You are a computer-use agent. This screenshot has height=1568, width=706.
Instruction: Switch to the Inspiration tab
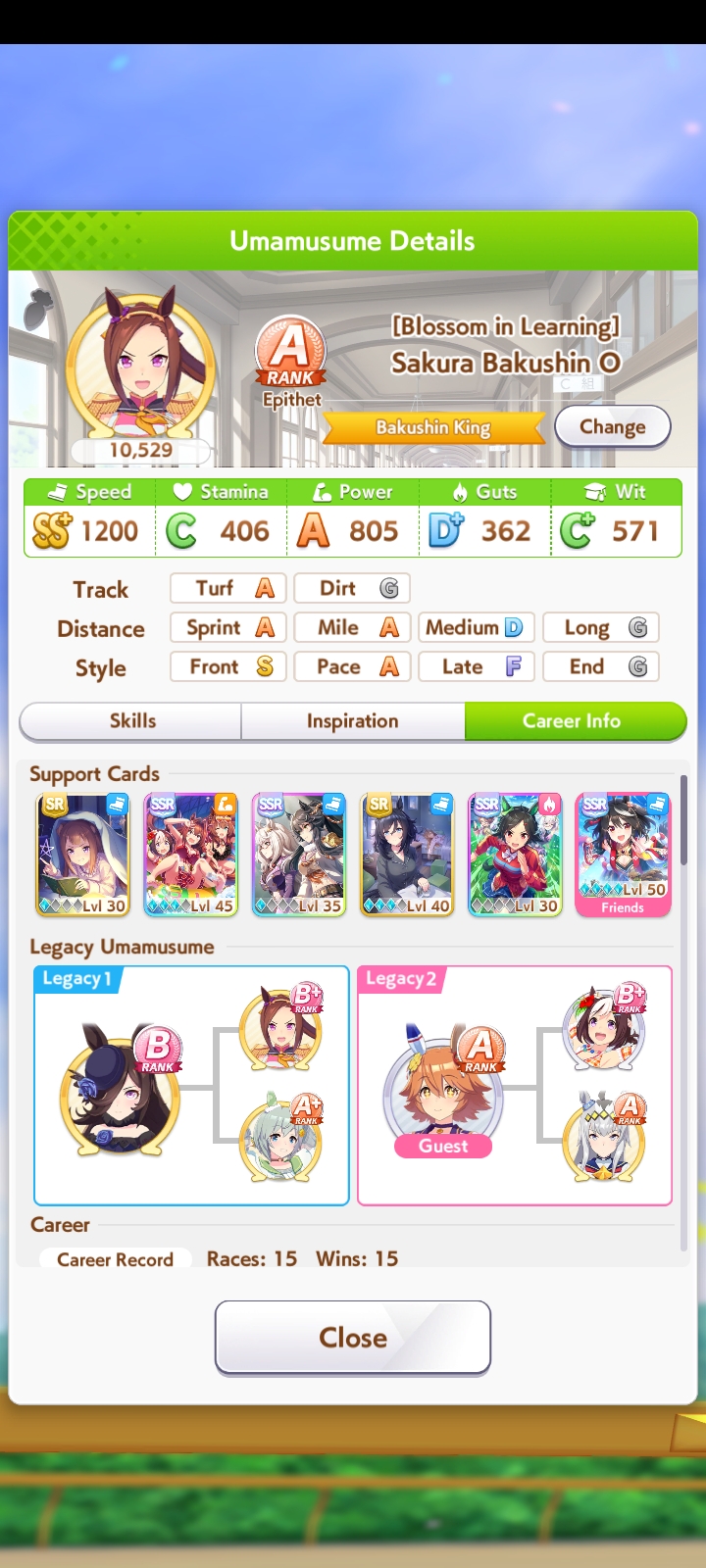click(352, 721)
